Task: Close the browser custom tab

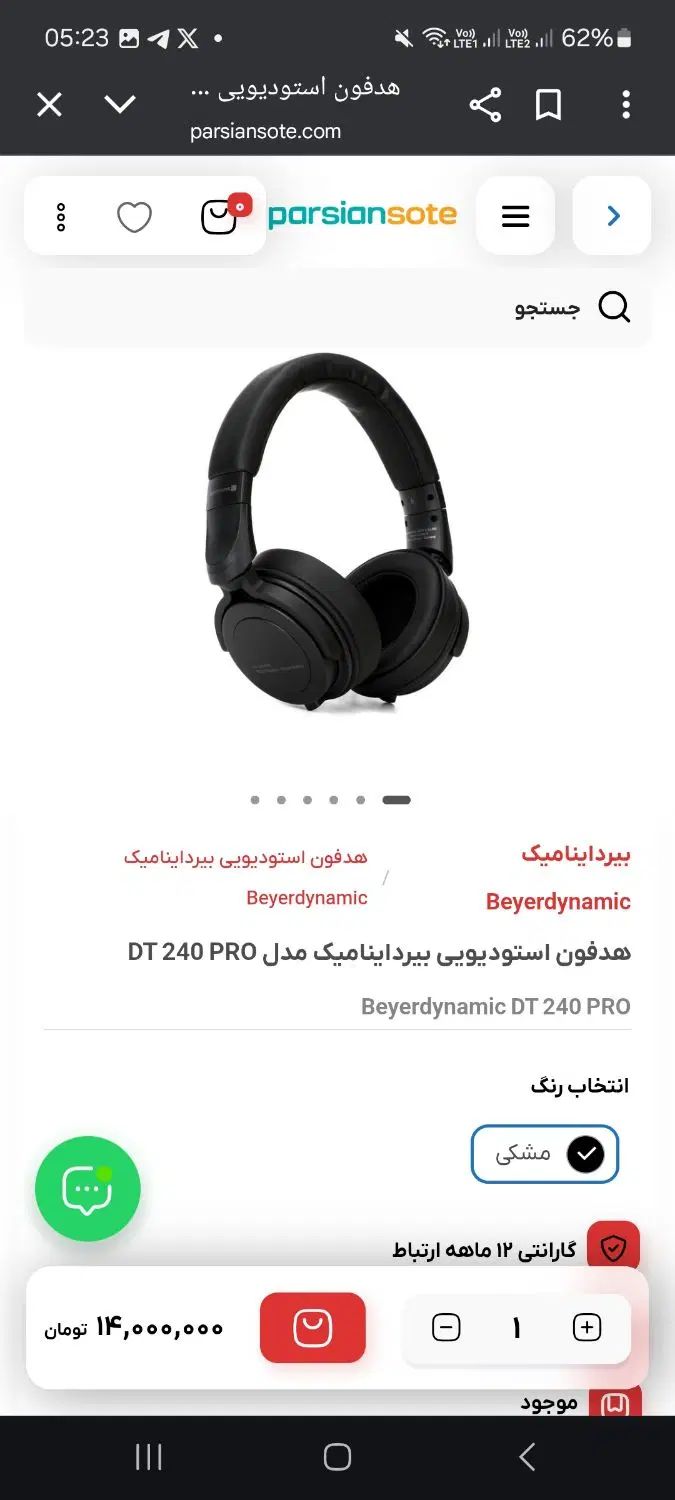Action: 49,104
